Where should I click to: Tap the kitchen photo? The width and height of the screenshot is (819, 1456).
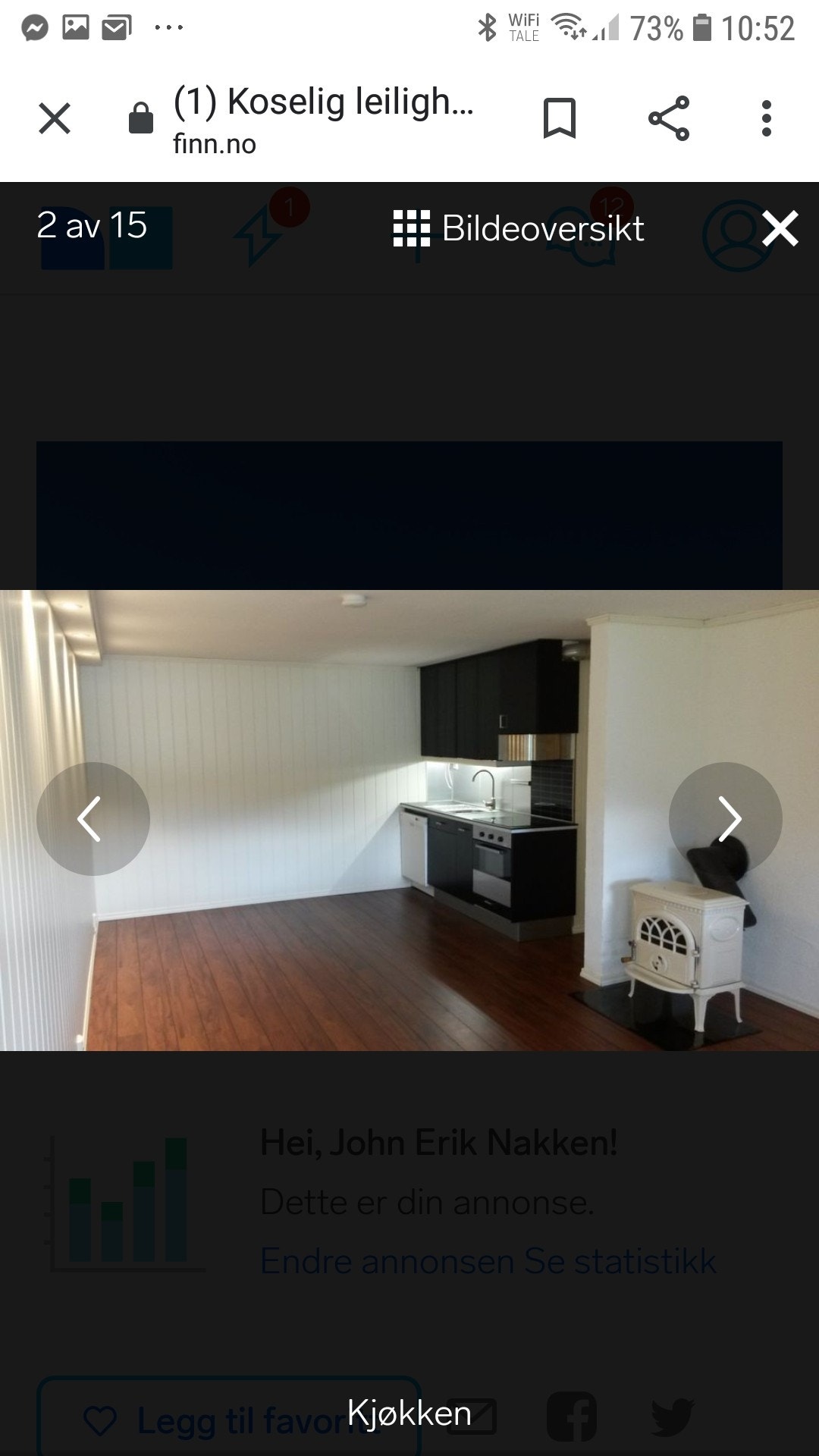pyautogui.click(x=409, y=821)
